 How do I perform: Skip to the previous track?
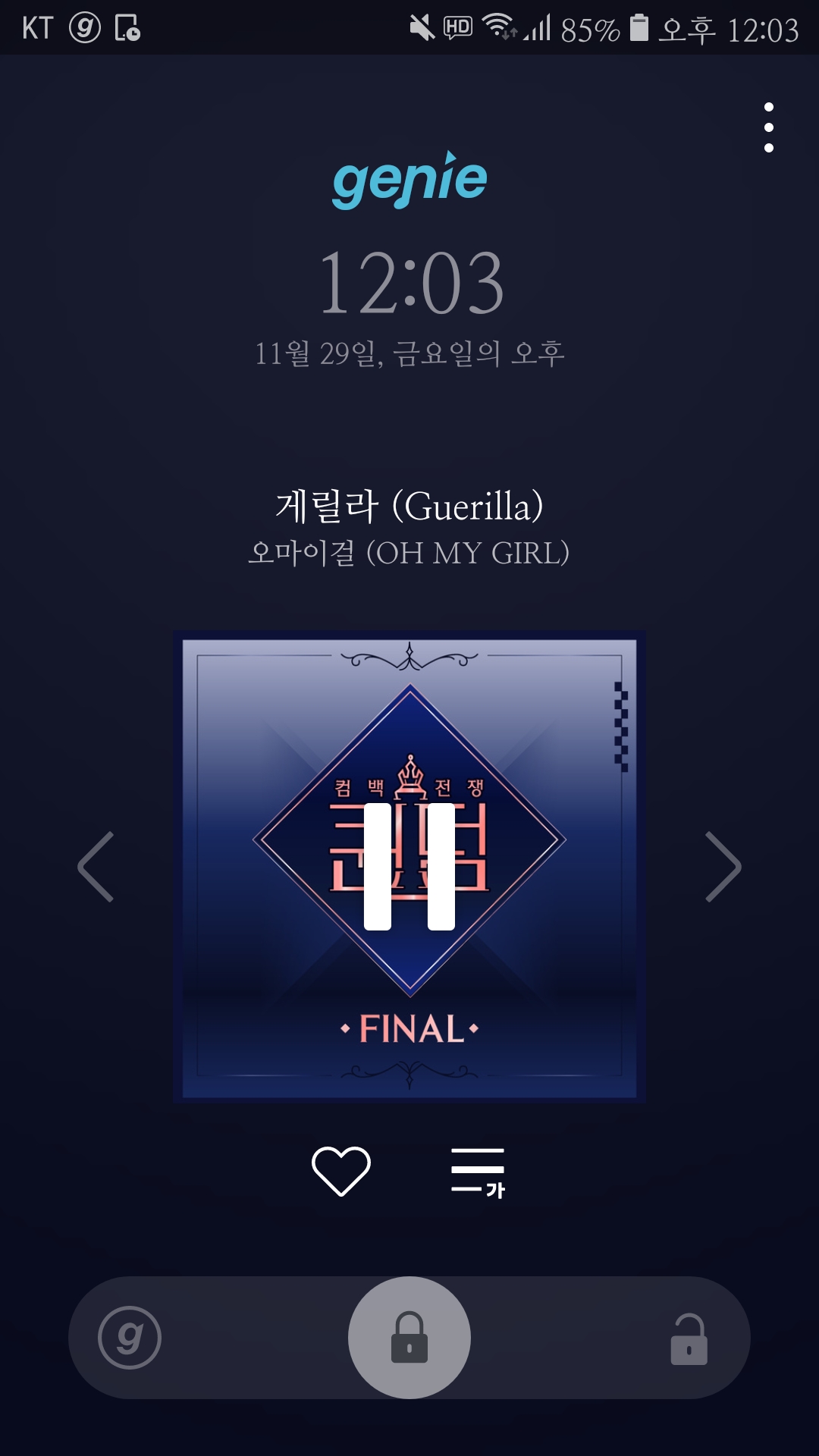pos(96,867)
